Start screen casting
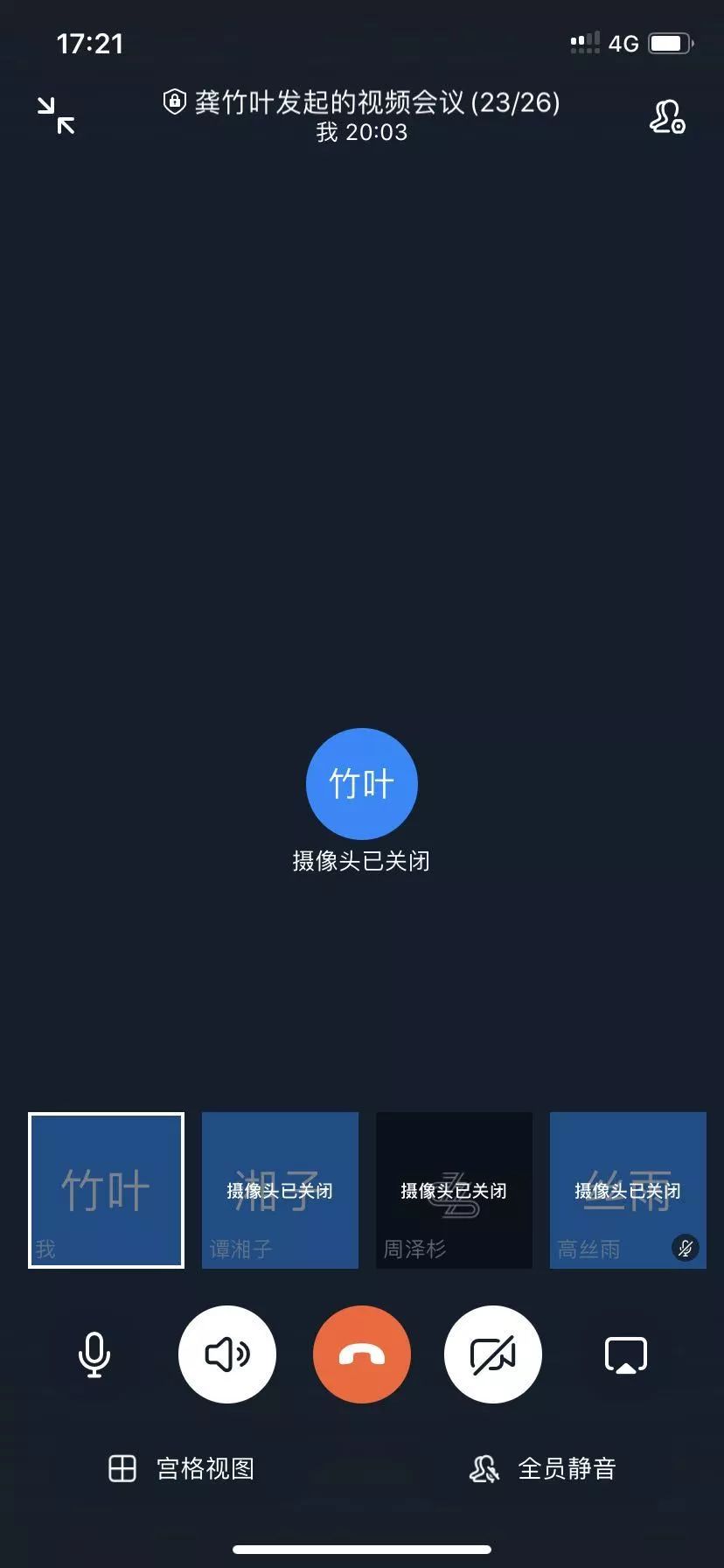The image size is (724, 1568). pyautogui.click(x=626, y=1354)
